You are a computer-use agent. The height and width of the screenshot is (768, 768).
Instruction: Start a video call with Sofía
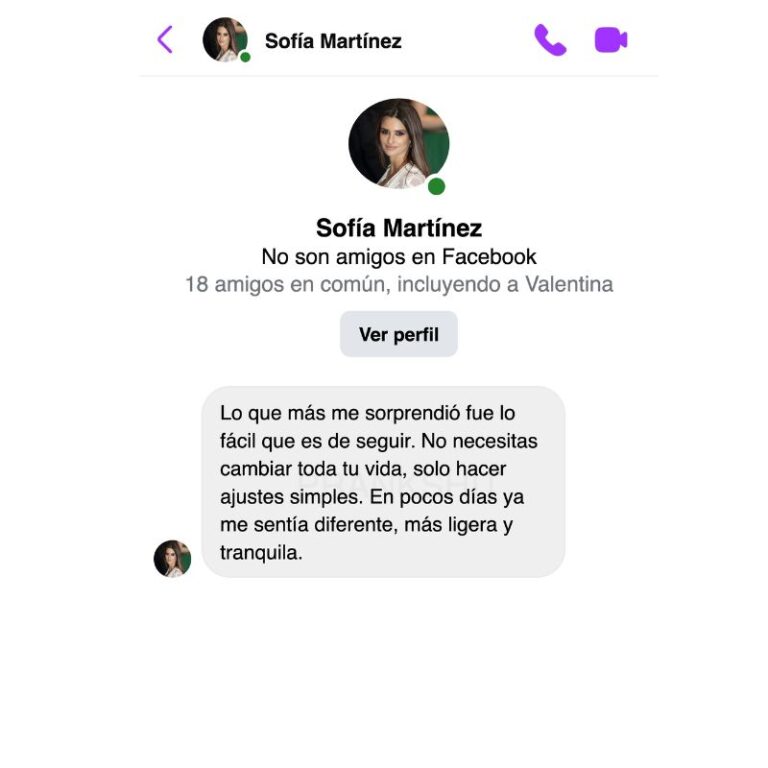610,40
